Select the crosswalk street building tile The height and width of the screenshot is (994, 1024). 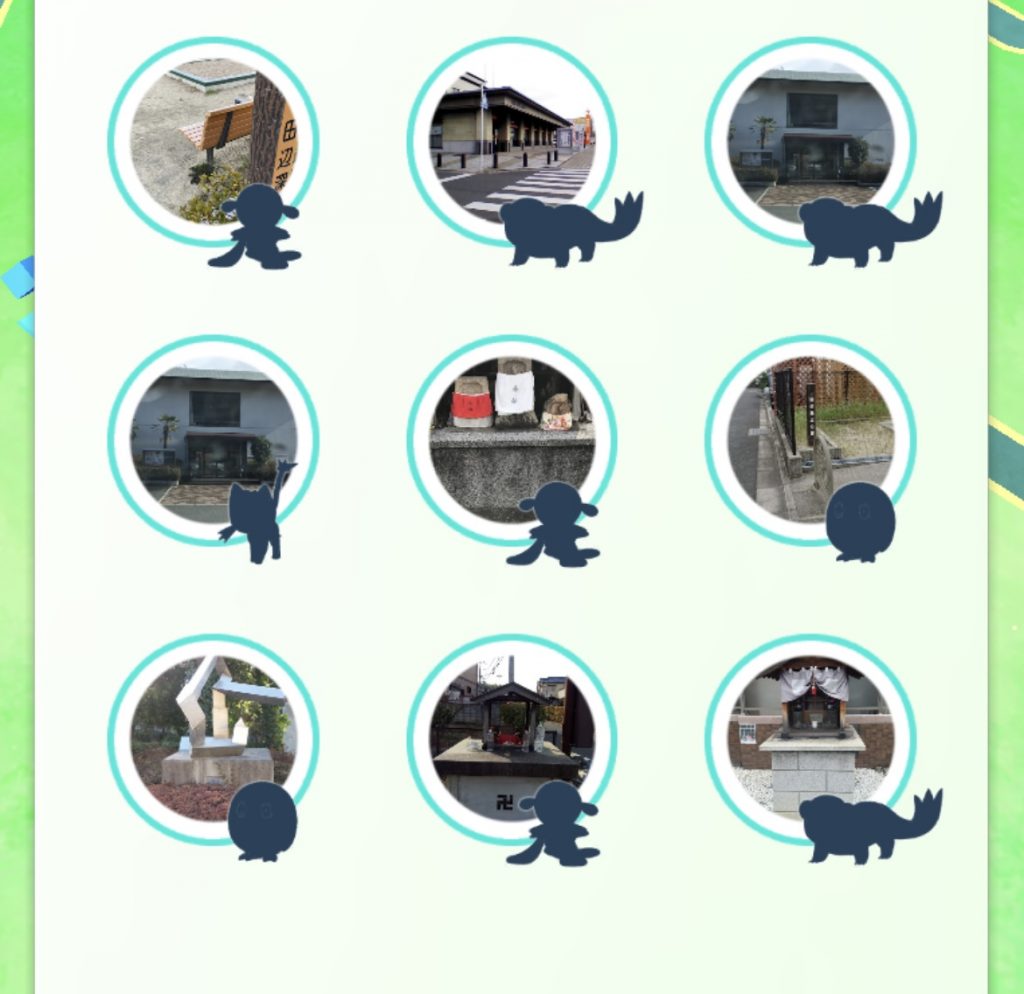511,142
